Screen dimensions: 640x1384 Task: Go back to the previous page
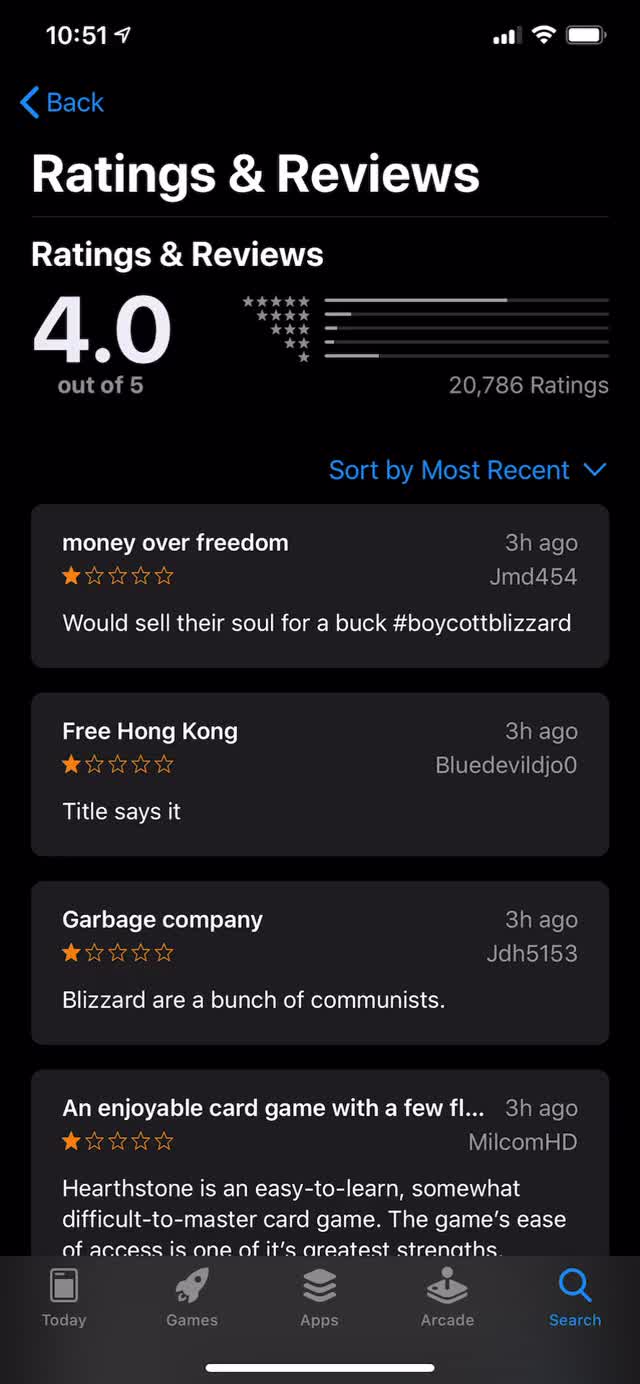(x=62, y=102)
